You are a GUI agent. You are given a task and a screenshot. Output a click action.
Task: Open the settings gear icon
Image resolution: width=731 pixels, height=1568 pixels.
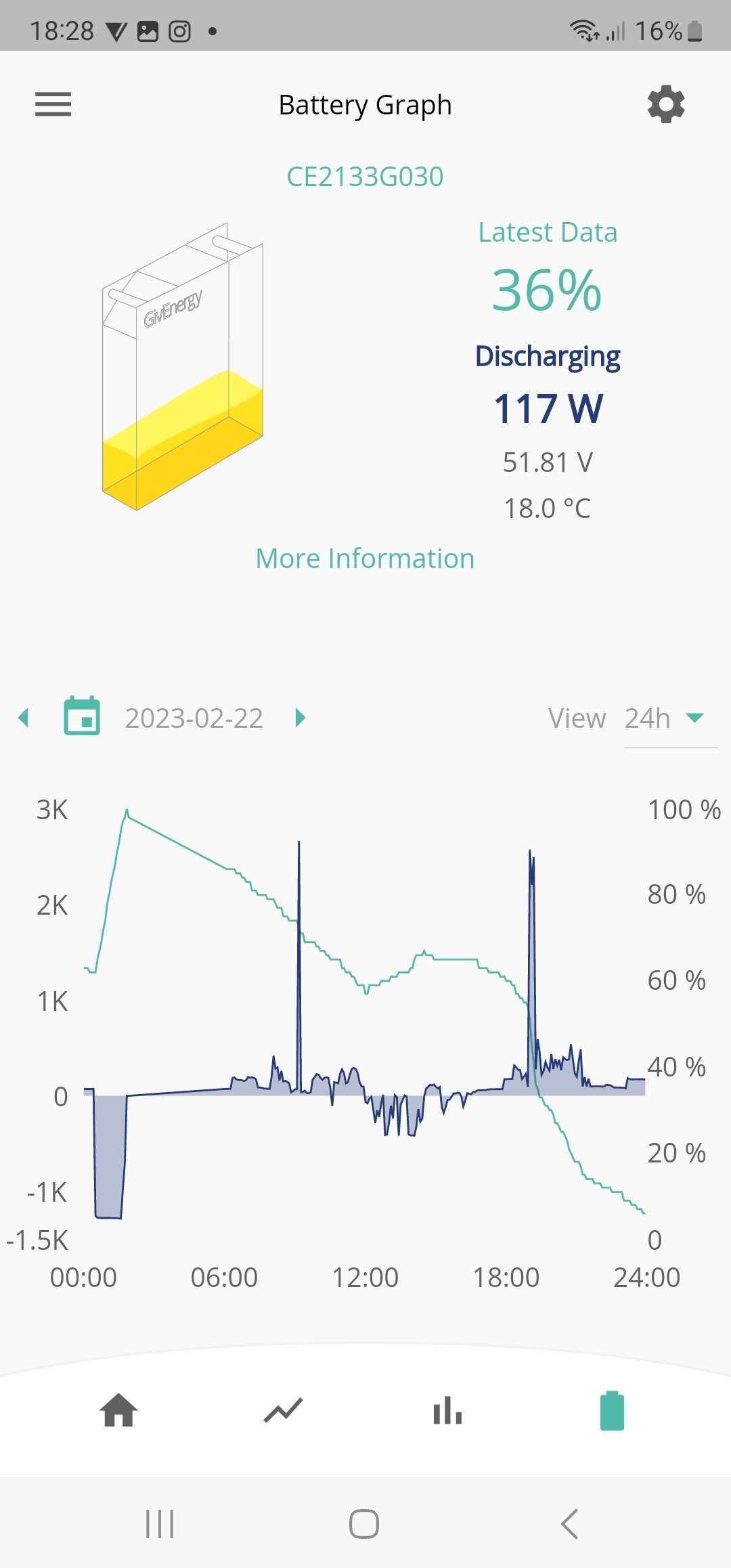(x=666, y=104)
